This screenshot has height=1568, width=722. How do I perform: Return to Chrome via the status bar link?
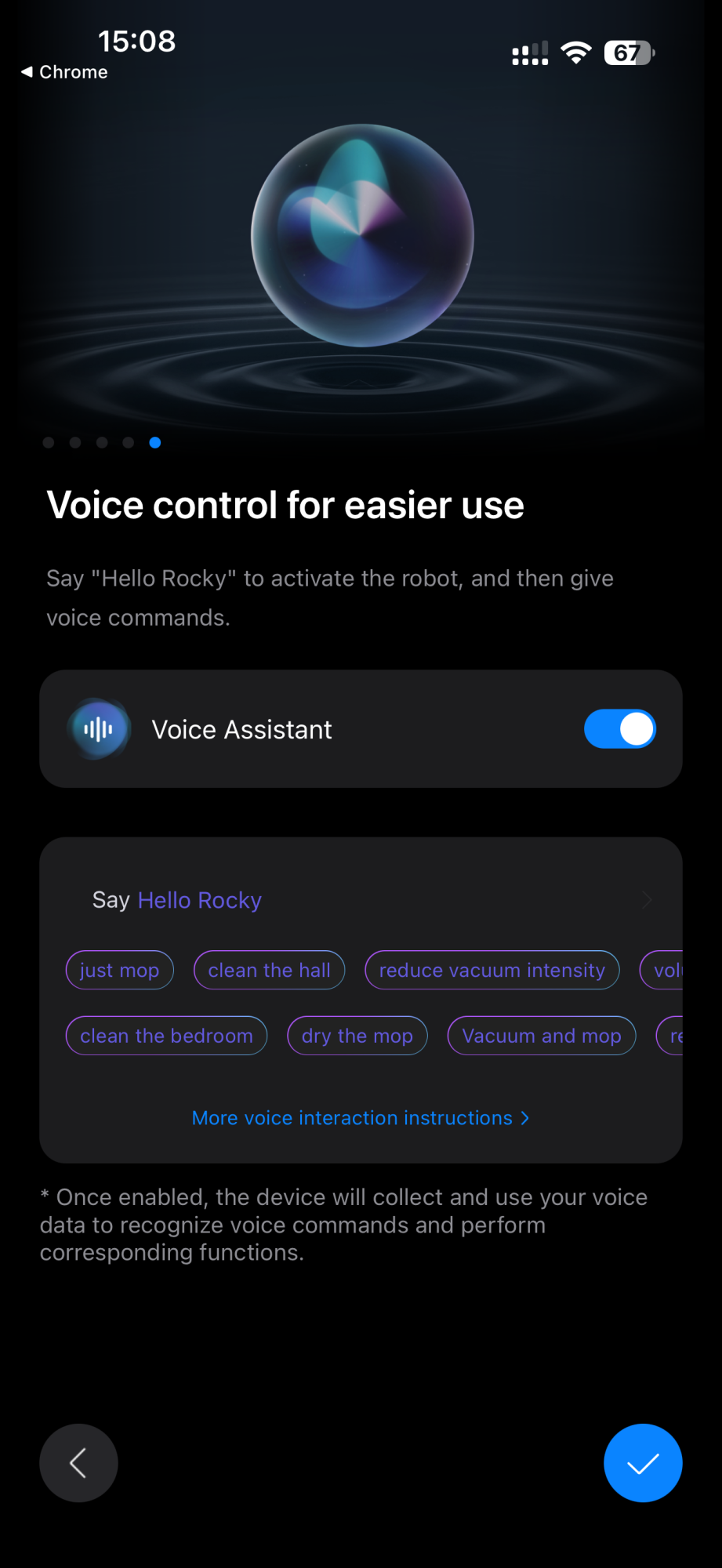pyautogui.click(x=64, y=72)
